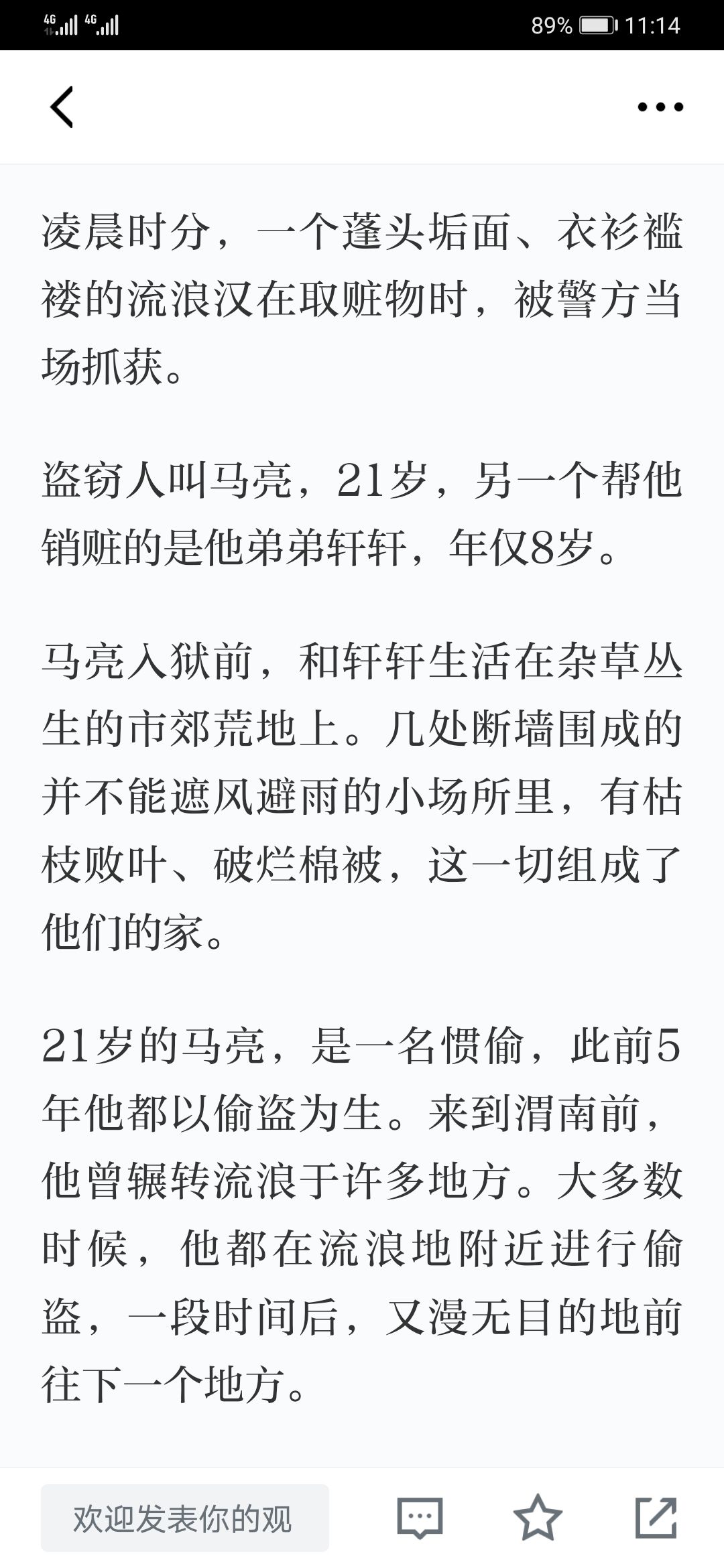Open the three-dot overflow menu
This screenshot has width=724, height=1568.
660,107
